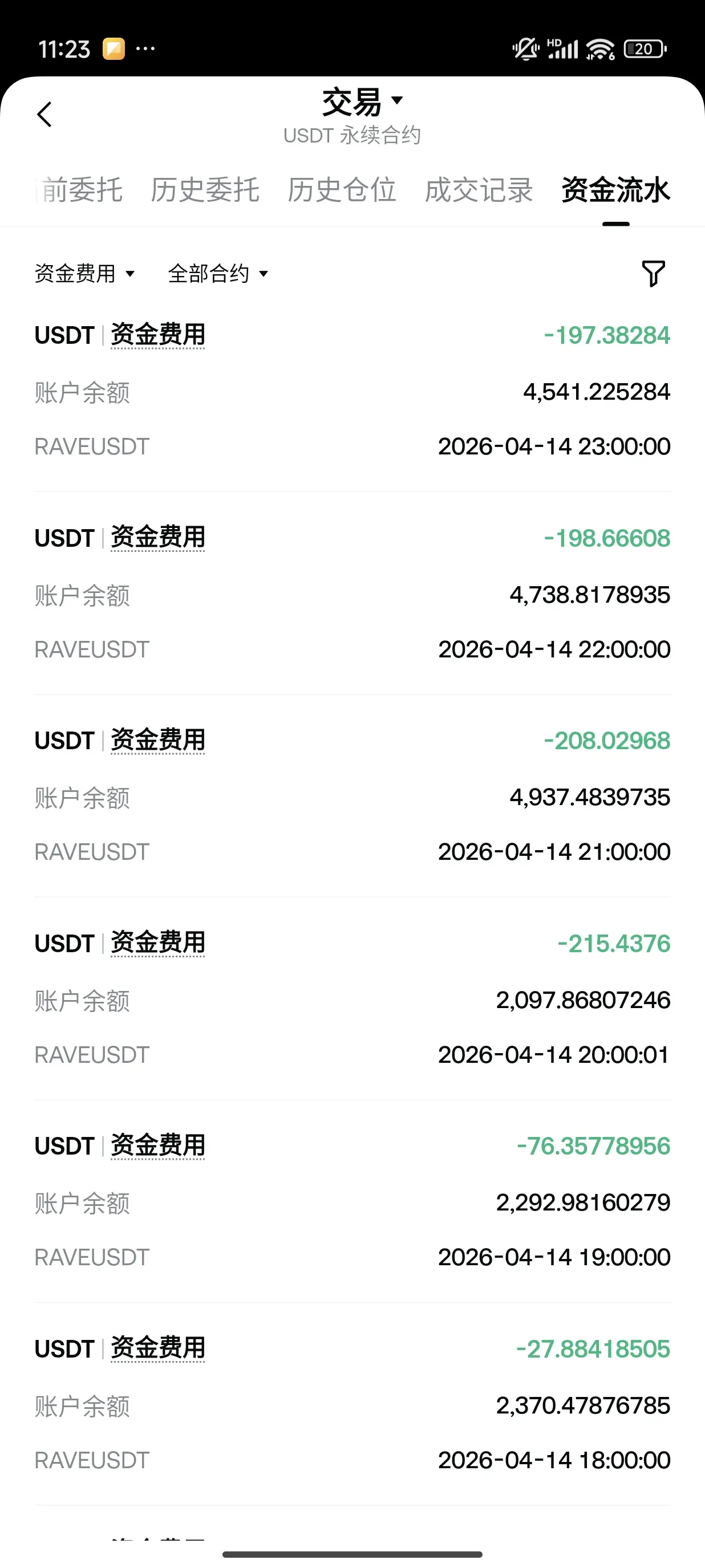Go back using the top-left arrow
Image resolution: width=705 pixels, height=1568 pixels.
44,115
